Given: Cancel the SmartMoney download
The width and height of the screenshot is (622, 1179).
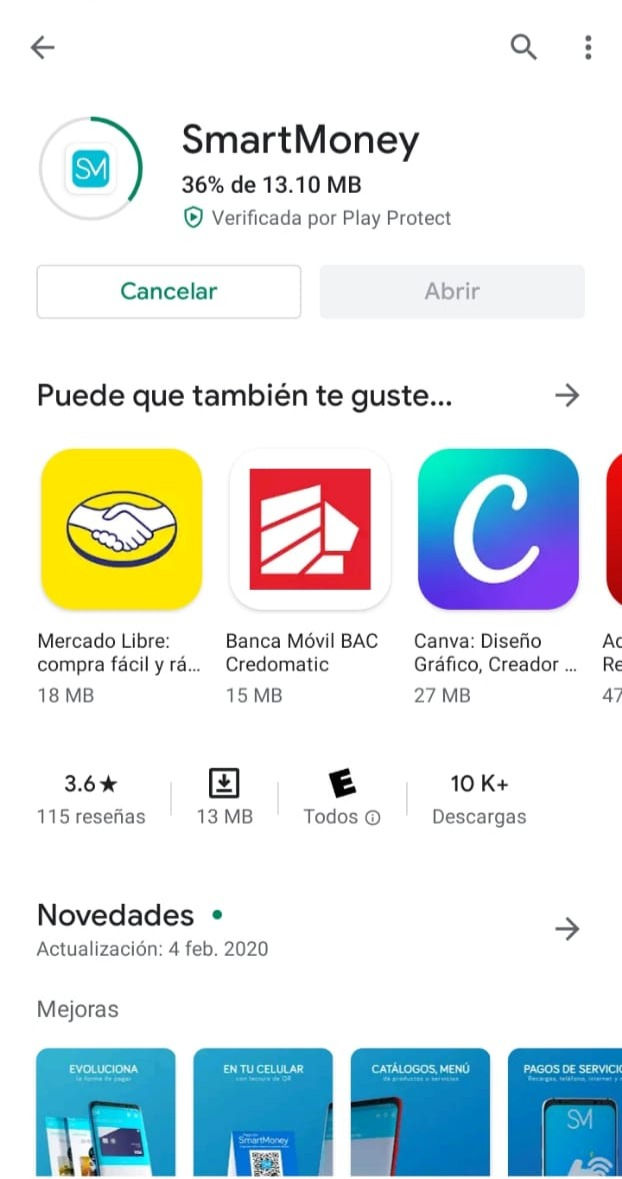Looking at the screenshot, I should pos(168,291).
